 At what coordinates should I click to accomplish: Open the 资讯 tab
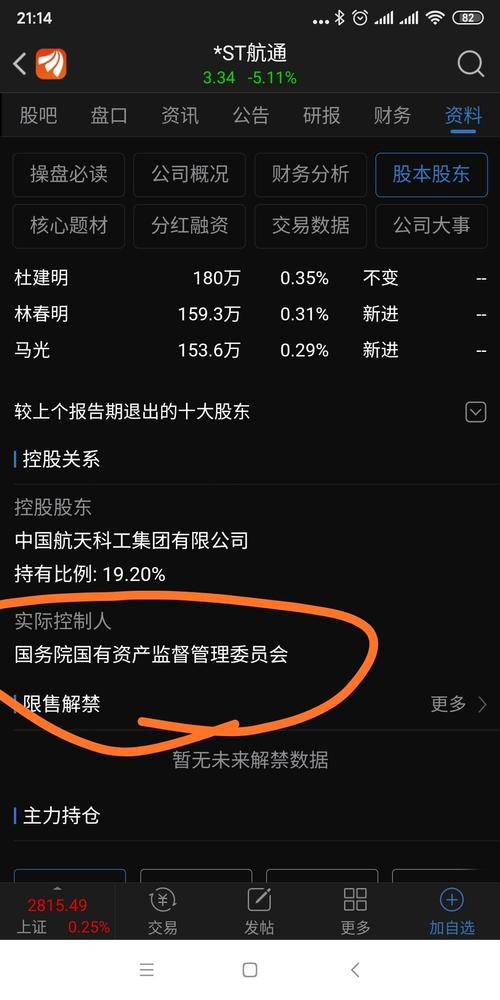click(x=180, y=115)
